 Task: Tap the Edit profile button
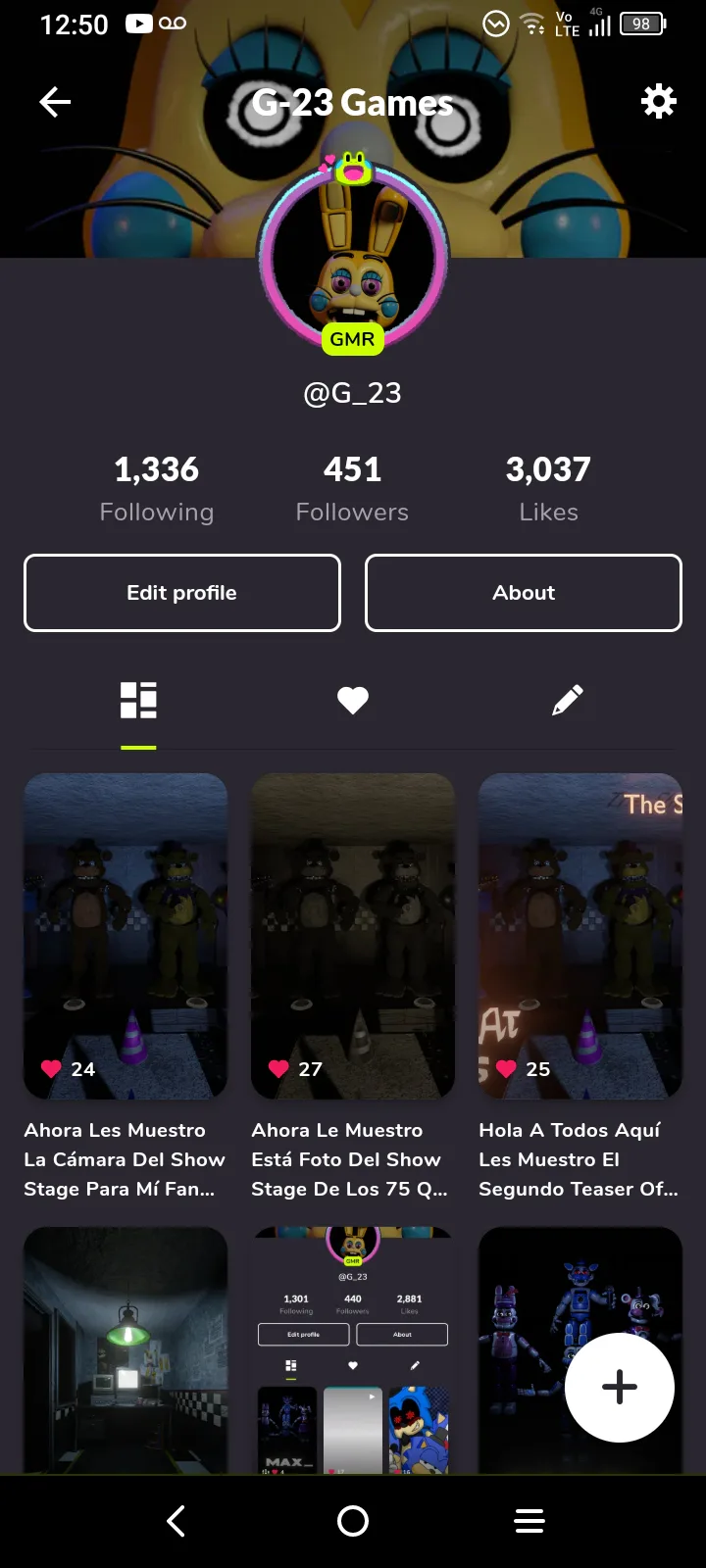tap(182, 593)
